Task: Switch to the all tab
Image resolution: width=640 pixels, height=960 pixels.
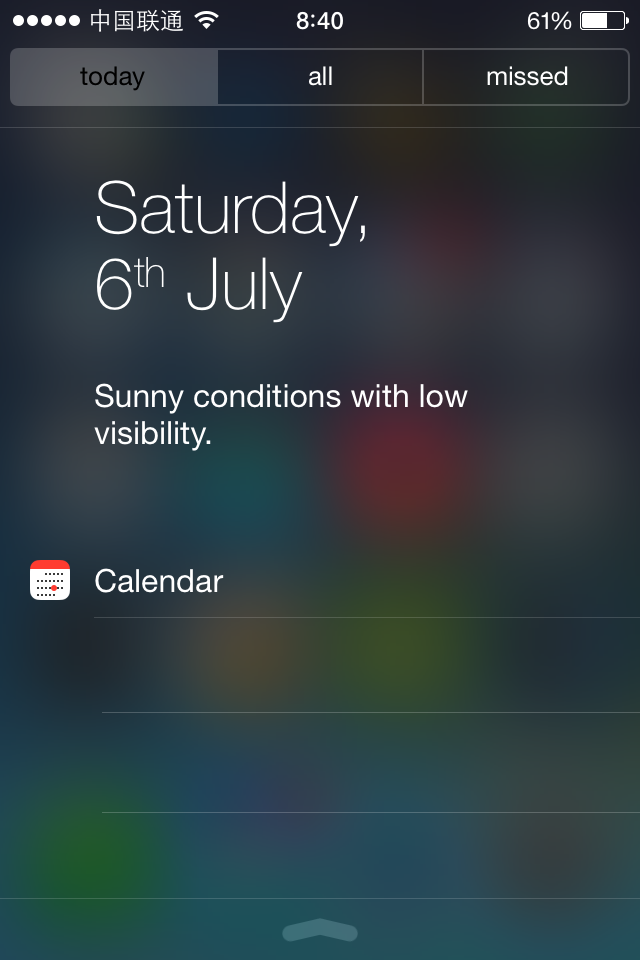Action: [x=320, y=77]
